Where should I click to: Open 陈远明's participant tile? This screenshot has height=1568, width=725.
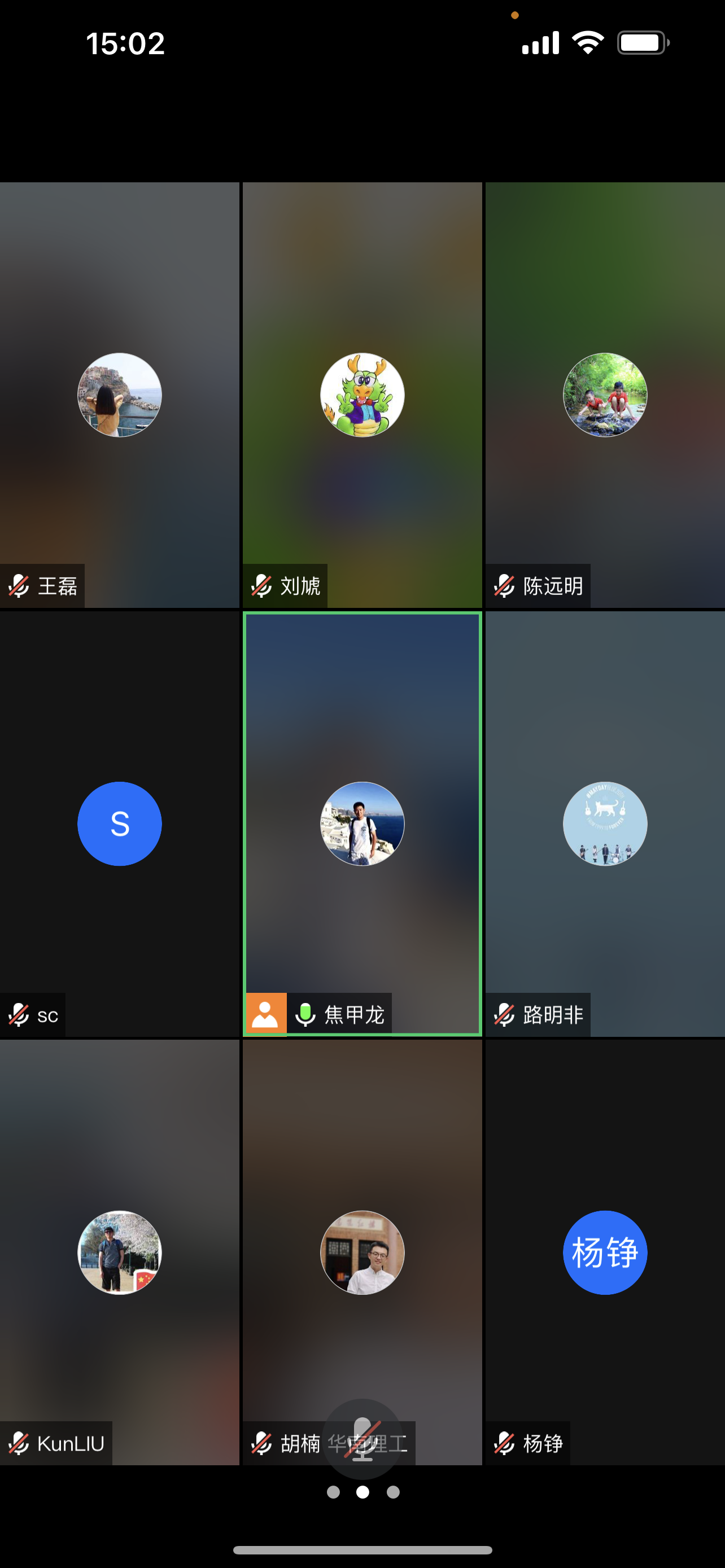coord(605,395)
